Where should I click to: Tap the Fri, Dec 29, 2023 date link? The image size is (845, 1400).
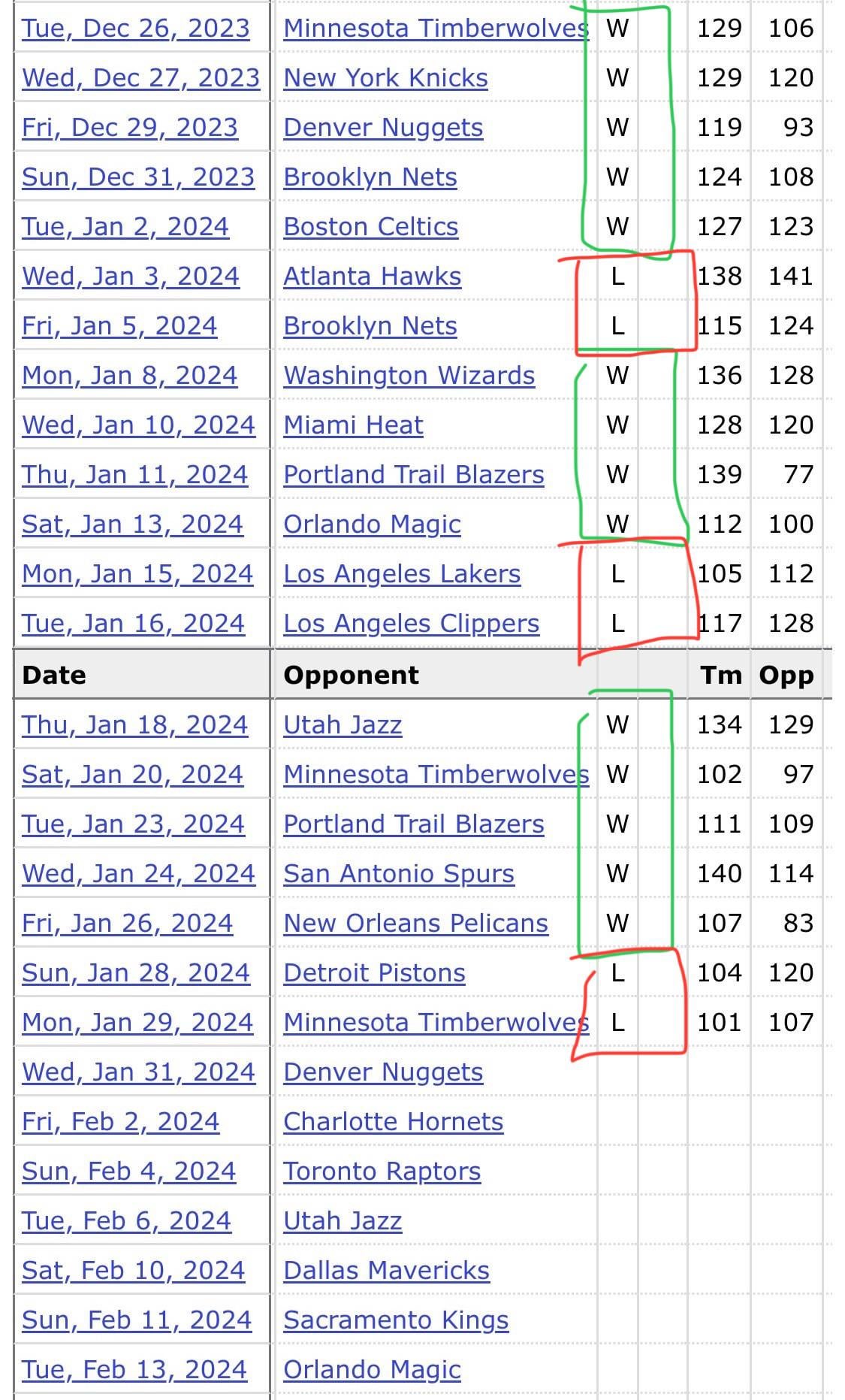129,128
